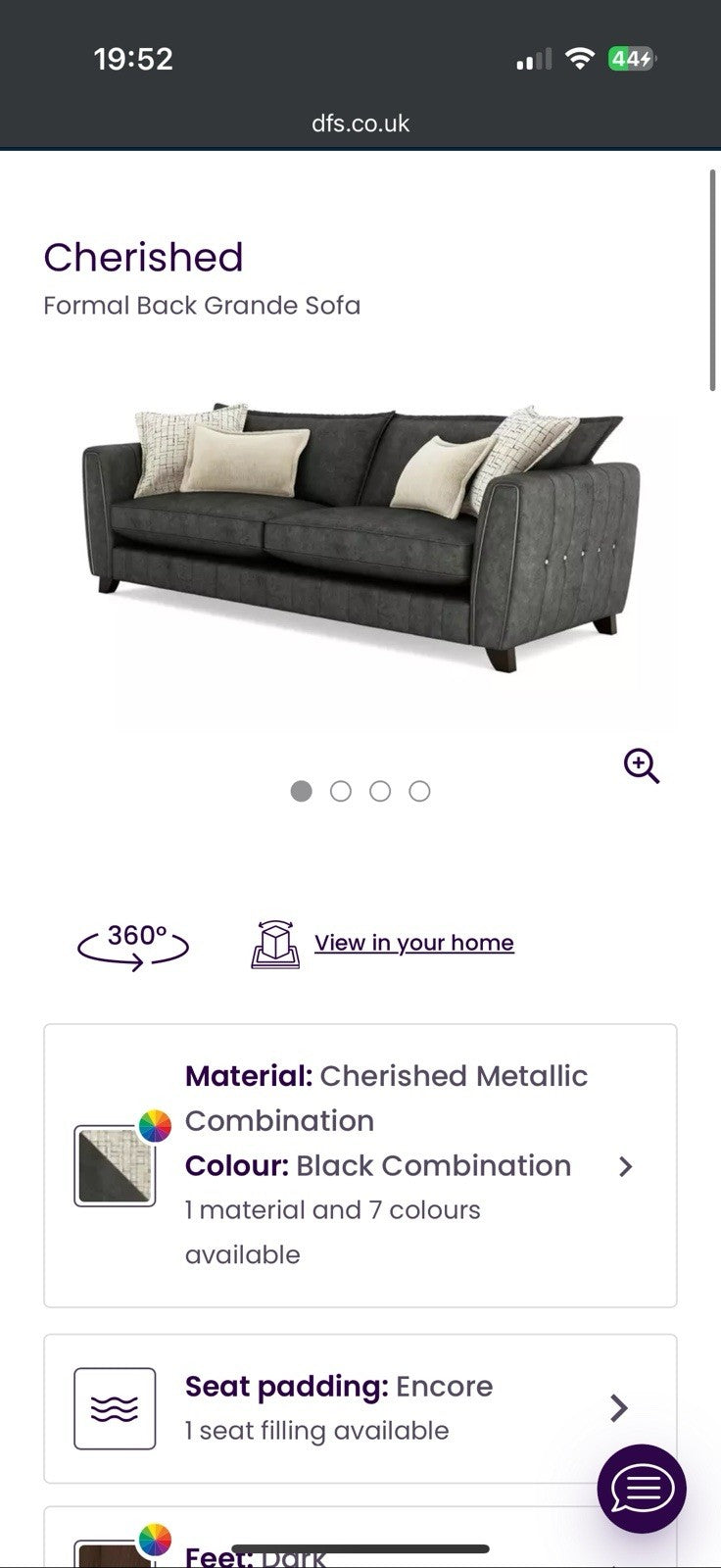721x1568 pixels.
Task: Select the fourth image indicator dot
Action: pyautogui.click(x=419, y=791)
